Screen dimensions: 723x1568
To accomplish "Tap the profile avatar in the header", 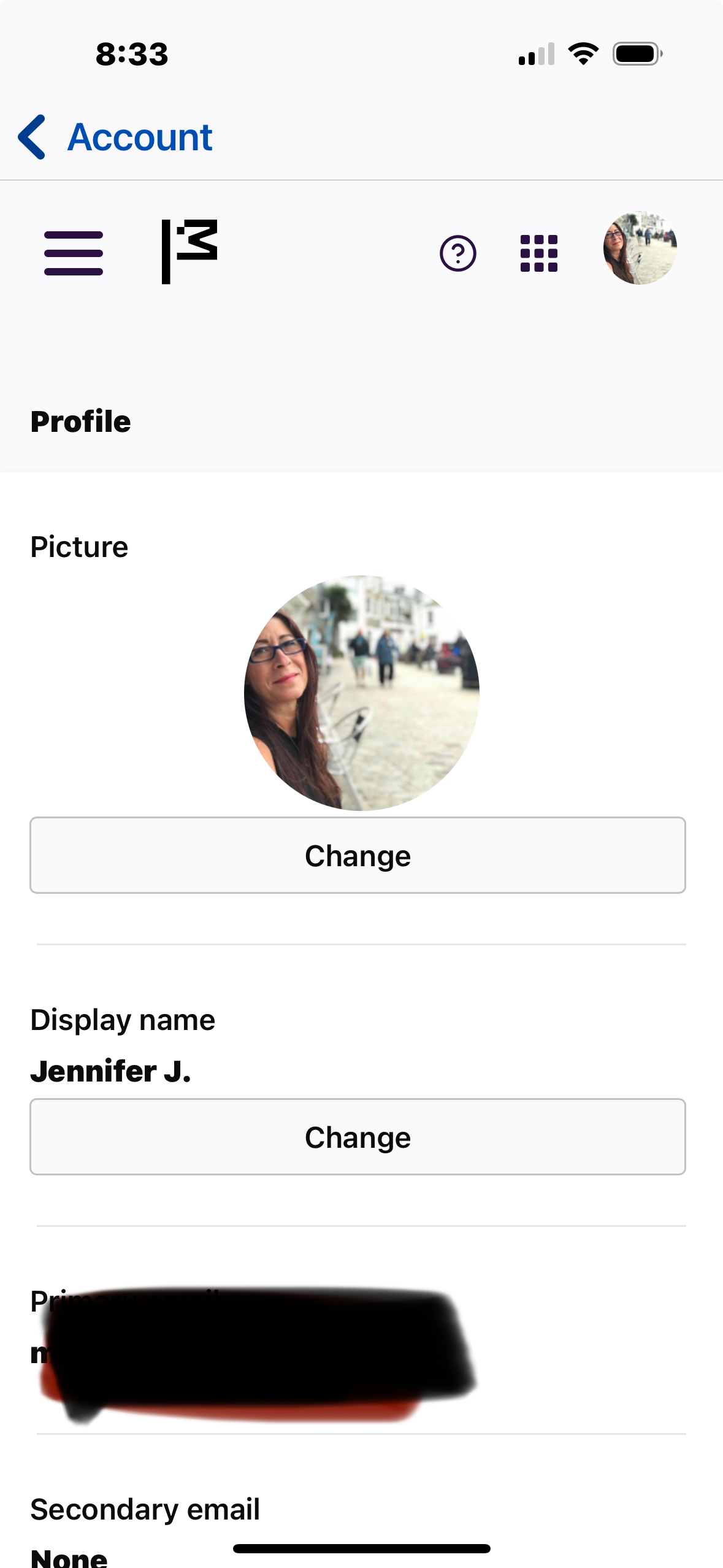I will [640, 248].
